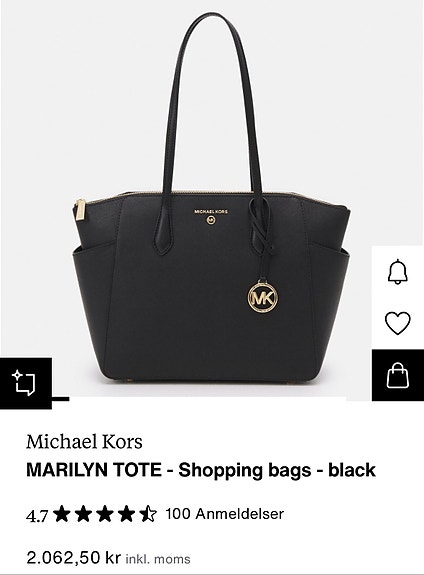Open the similar items icon
This screenshot has height=575, width=424.
(x=26, y=383)
